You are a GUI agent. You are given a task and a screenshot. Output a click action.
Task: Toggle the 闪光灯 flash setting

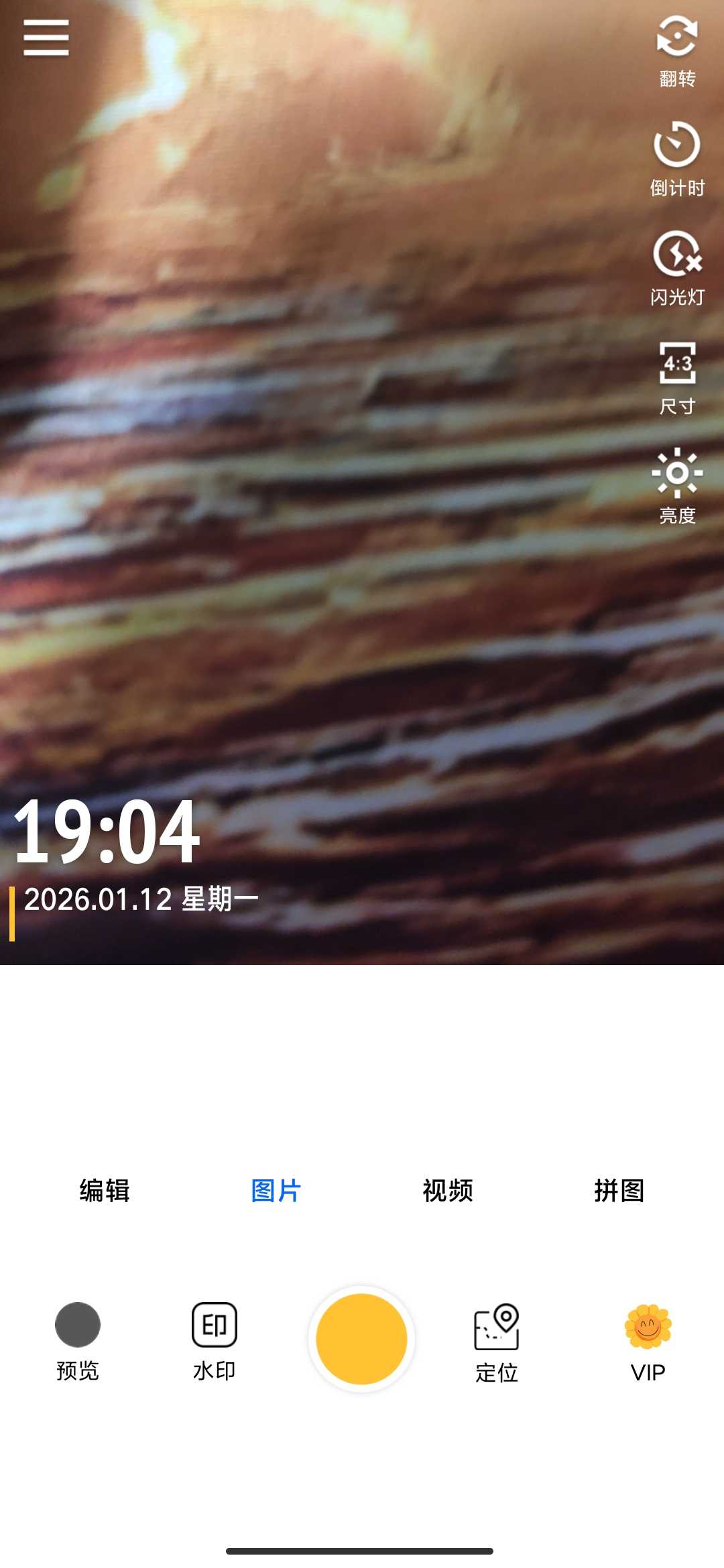[677, 268]
